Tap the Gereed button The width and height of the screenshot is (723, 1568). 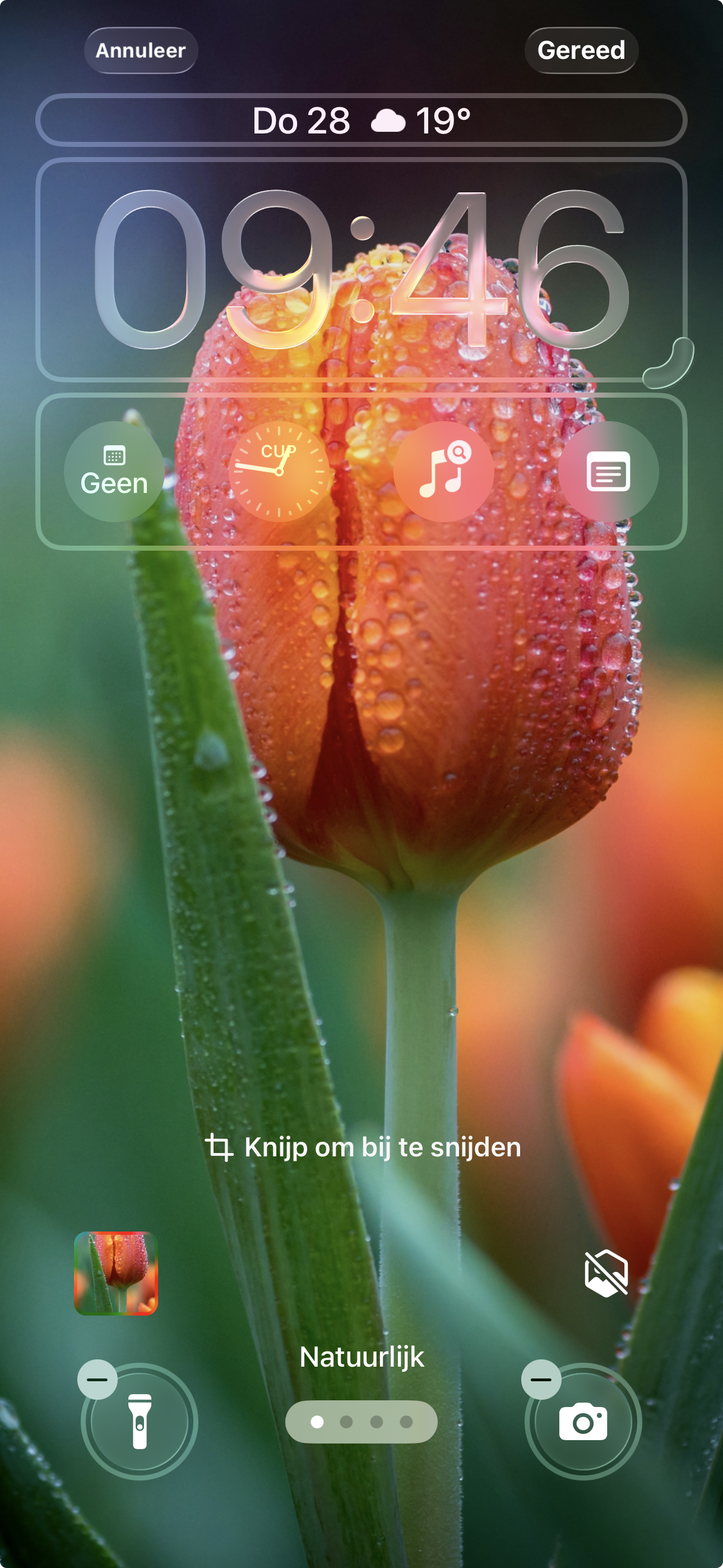point(582,51)
